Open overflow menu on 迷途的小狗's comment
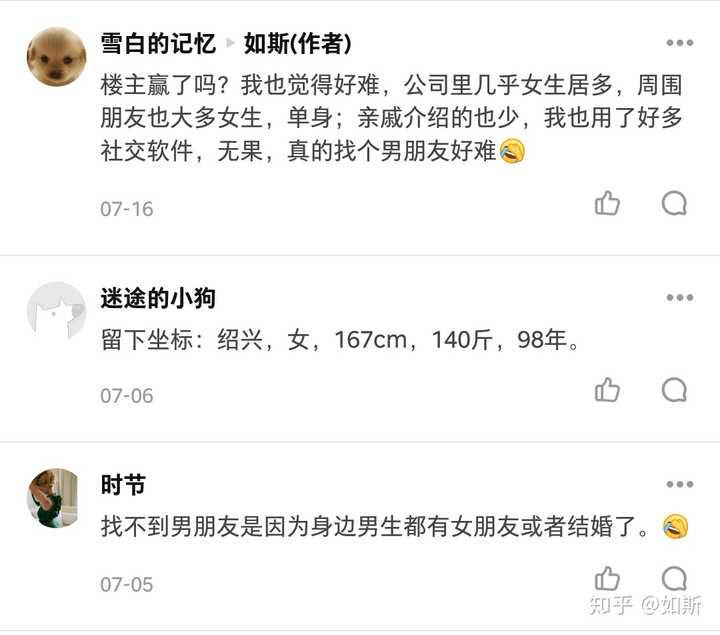The width and height of the screenshot is (720, 635). click(679, 298)
